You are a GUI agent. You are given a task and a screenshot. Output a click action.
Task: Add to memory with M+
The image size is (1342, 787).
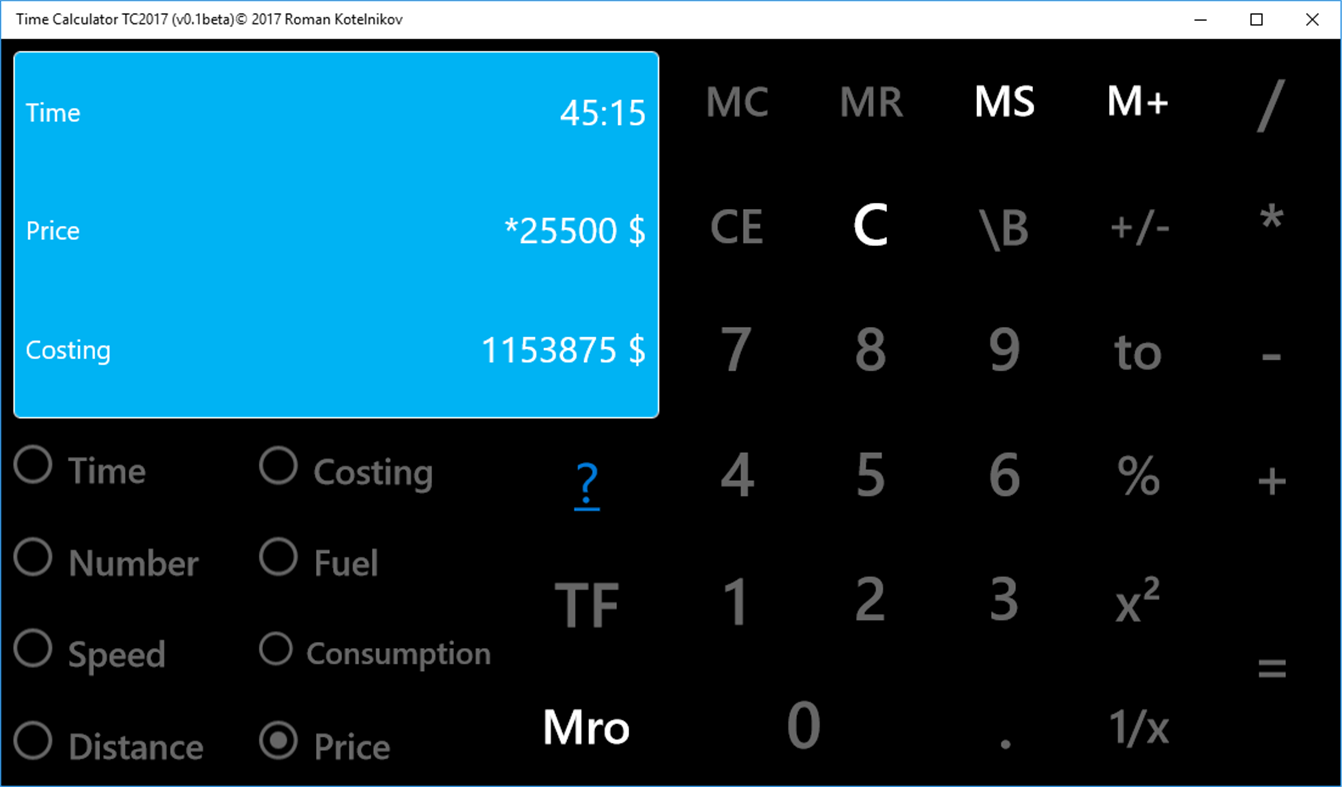[1138, 102]
